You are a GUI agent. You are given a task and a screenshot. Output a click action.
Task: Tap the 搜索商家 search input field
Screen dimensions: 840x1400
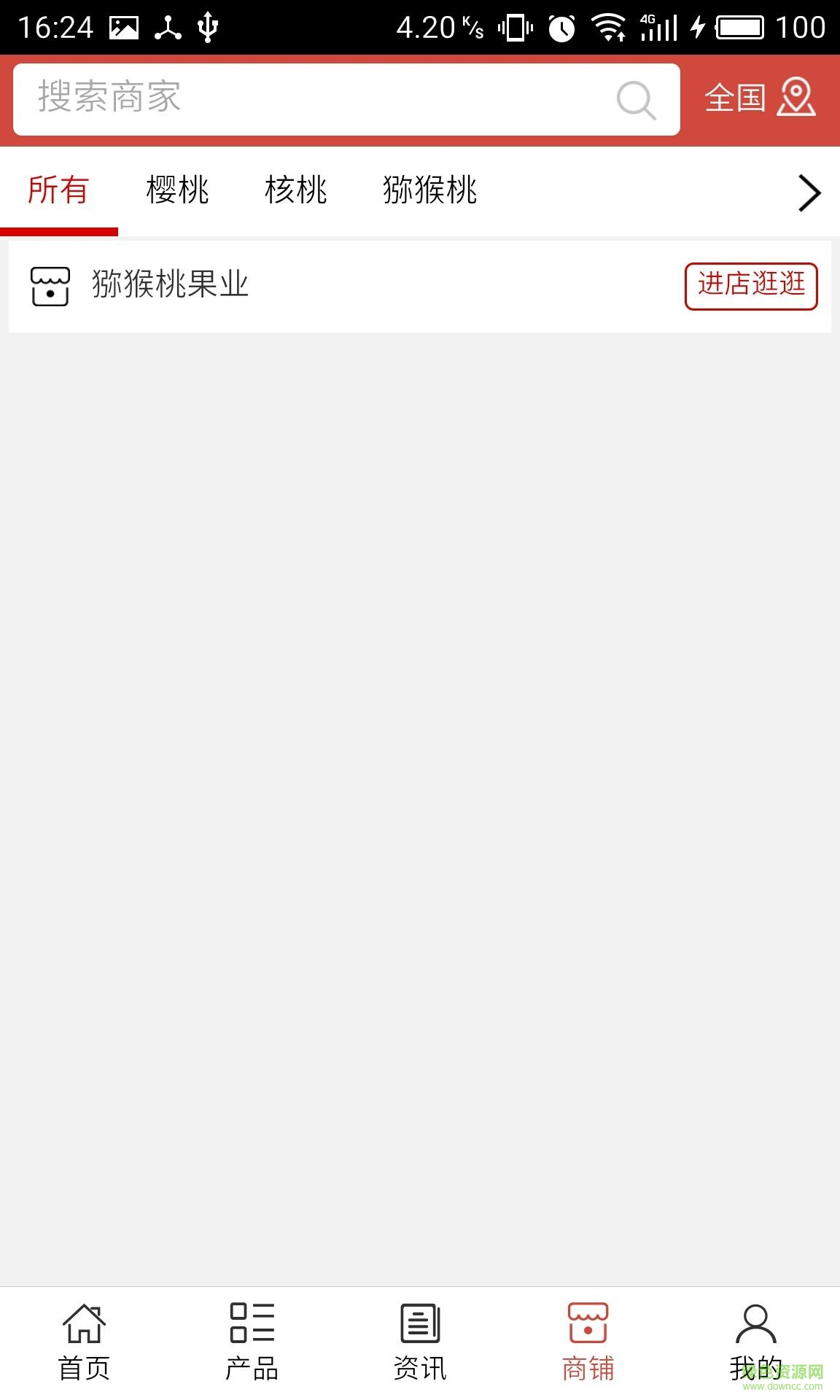pyautogui.click(x=292, y=99)
